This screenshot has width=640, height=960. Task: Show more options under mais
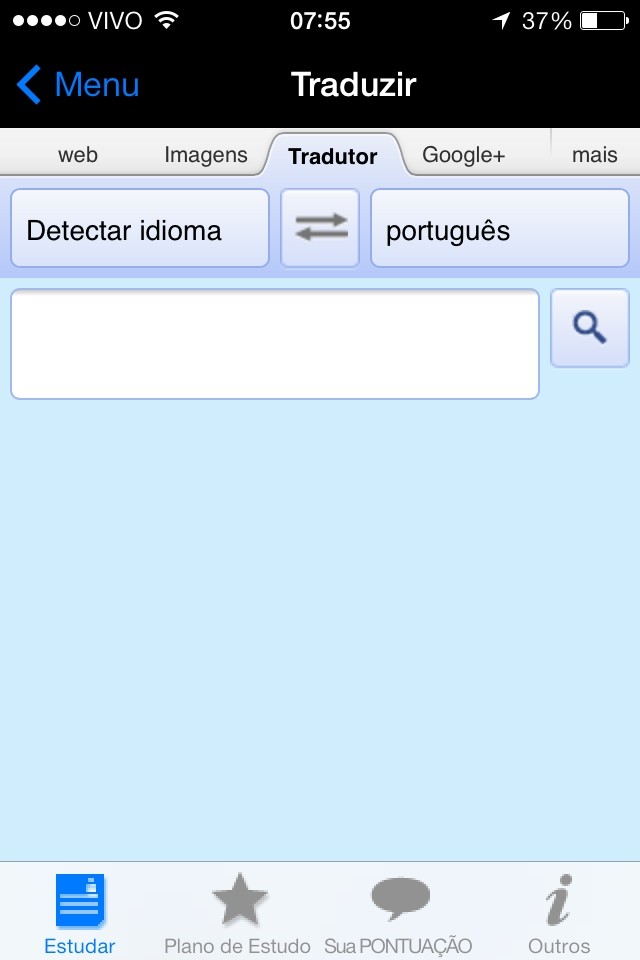coord(594,155)
